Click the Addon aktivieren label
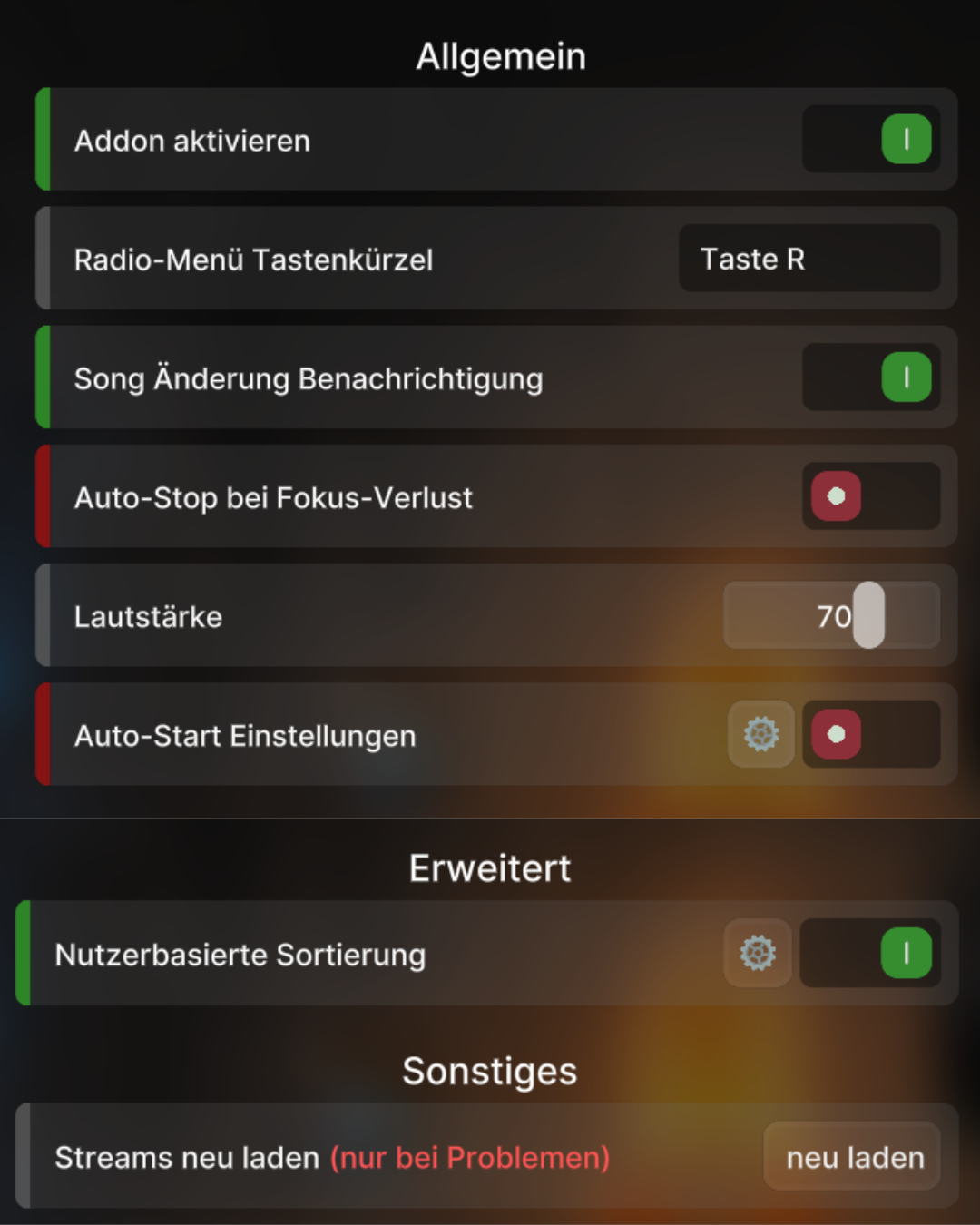Screen dimensions: 980x1225 191,140
